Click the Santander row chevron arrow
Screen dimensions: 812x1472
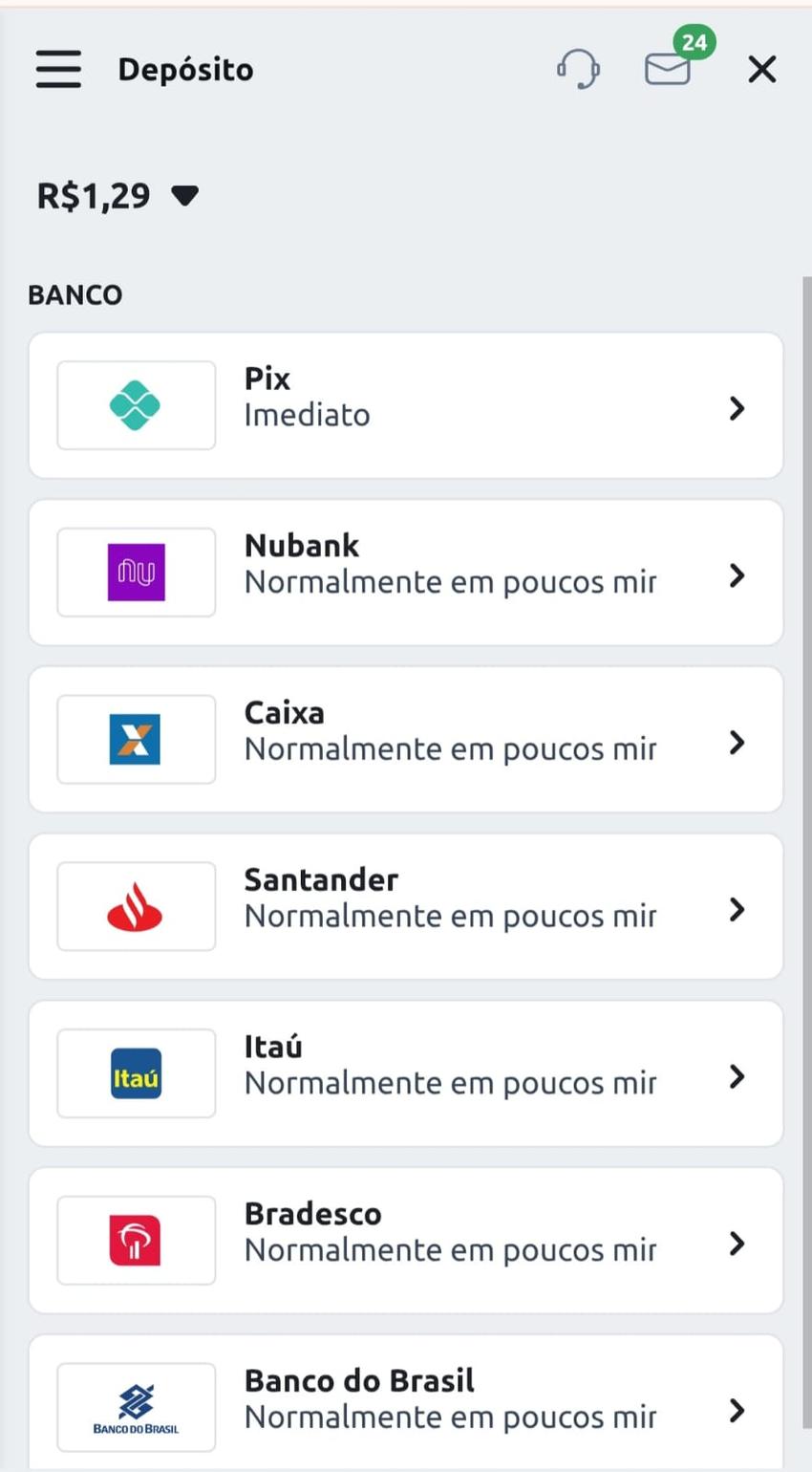(737, 908)
